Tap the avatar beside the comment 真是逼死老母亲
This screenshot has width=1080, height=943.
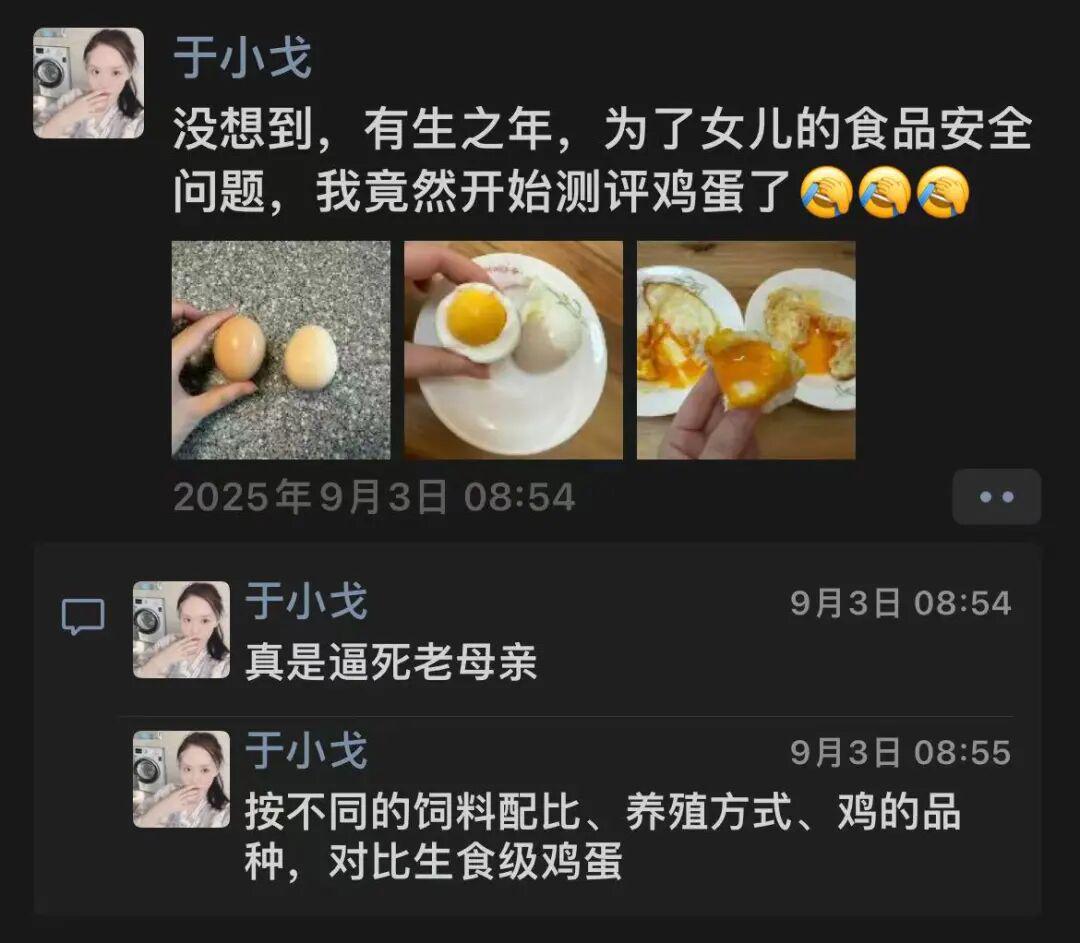pyautogui.click(x=181, y=630)
